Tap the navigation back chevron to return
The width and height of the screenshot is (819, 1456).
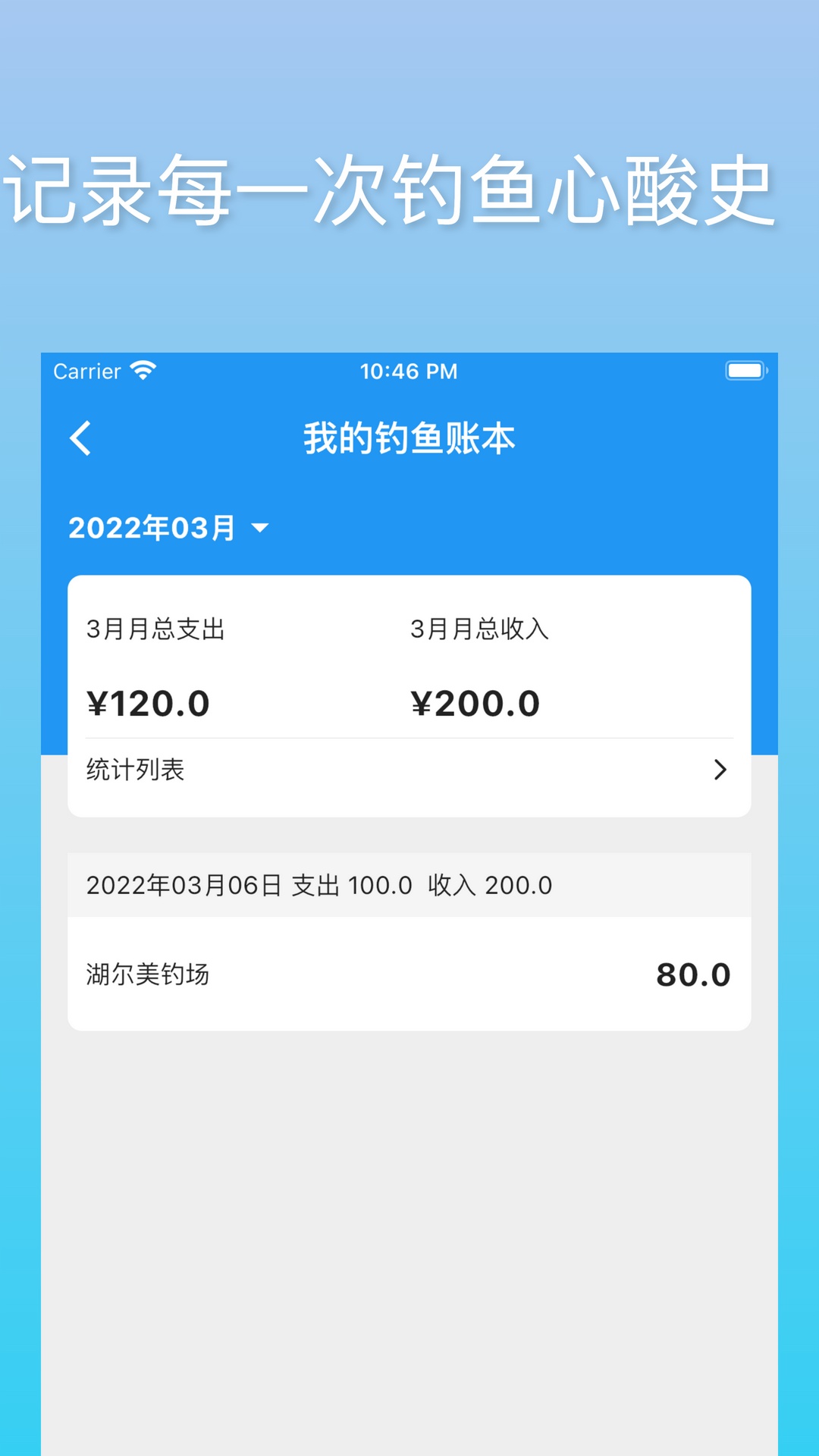click(80, 438)
